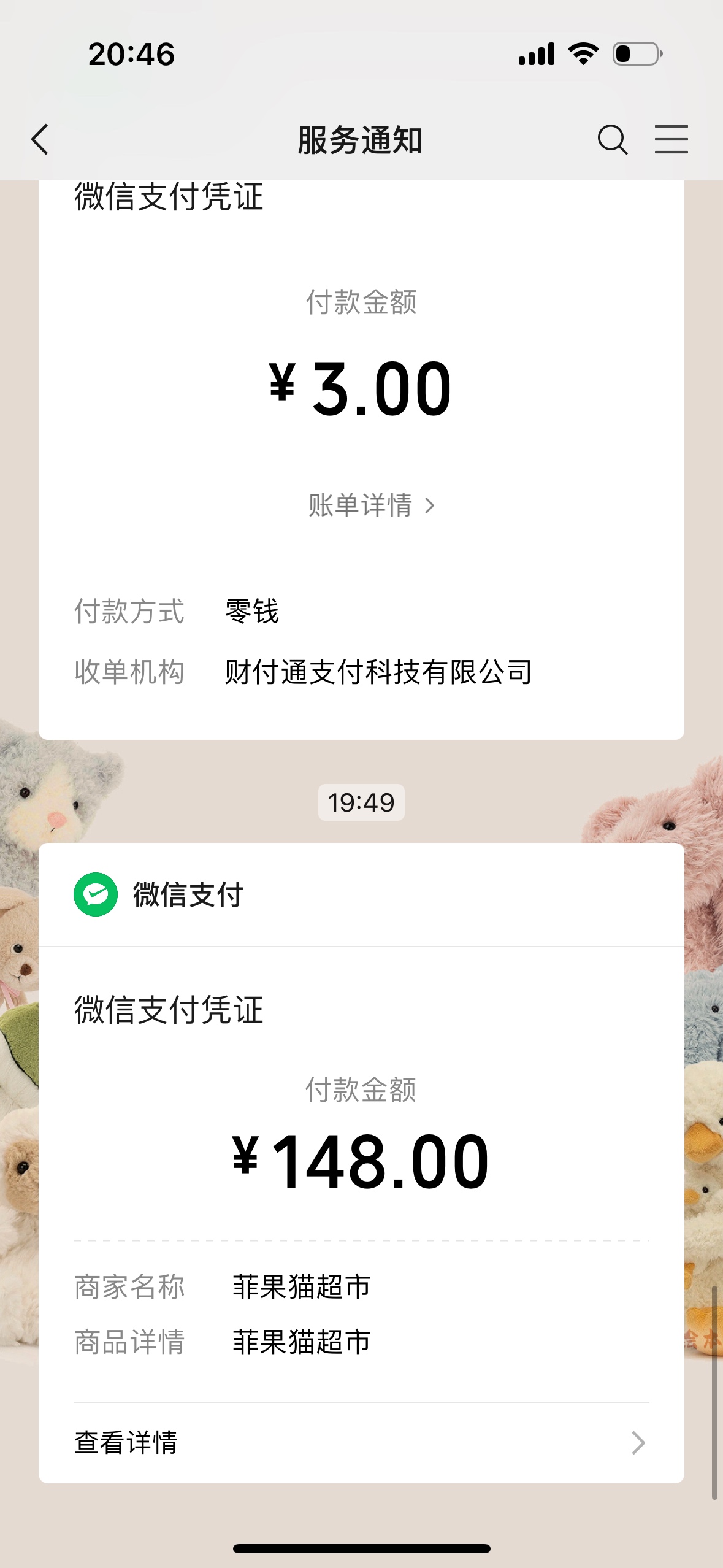Open 账单详情 for the ¥3.00 payment
This screenshot has height=1568, width=723.
pos(370,505)
